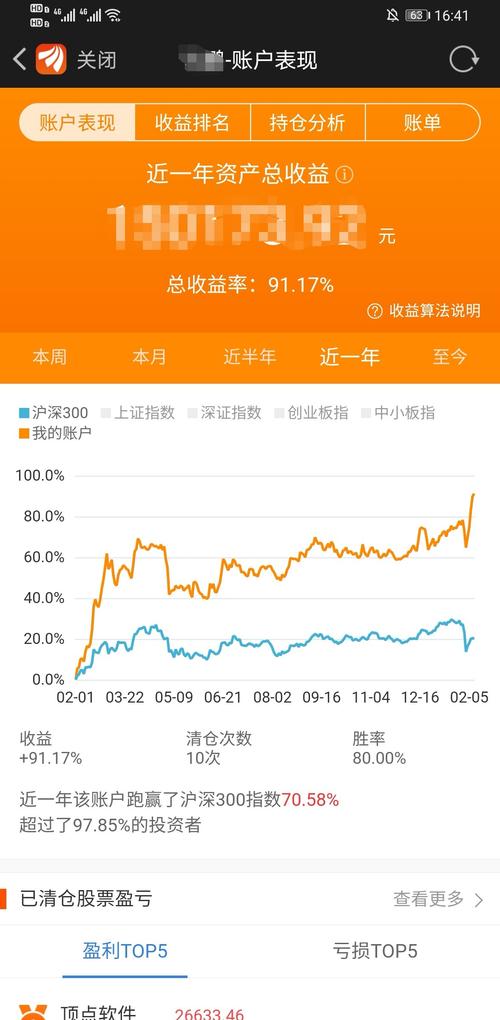The height and width of the screenshot is (1020, 500).
Task: Switch to 亏损TOP5 list
Action: (375, 952)
